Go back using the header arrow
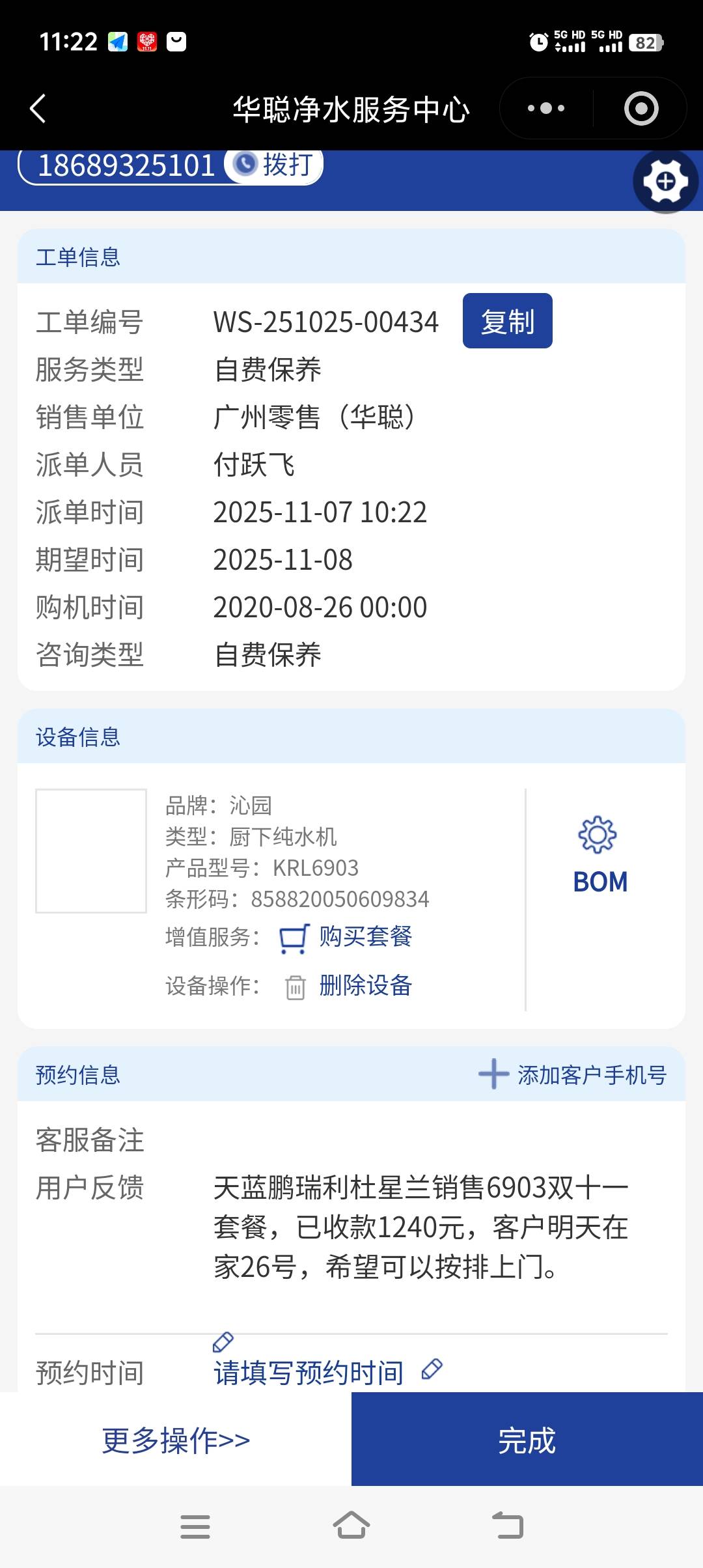Image resolution: width=703 pixels, height=1568 pixels. coord(38,108)
